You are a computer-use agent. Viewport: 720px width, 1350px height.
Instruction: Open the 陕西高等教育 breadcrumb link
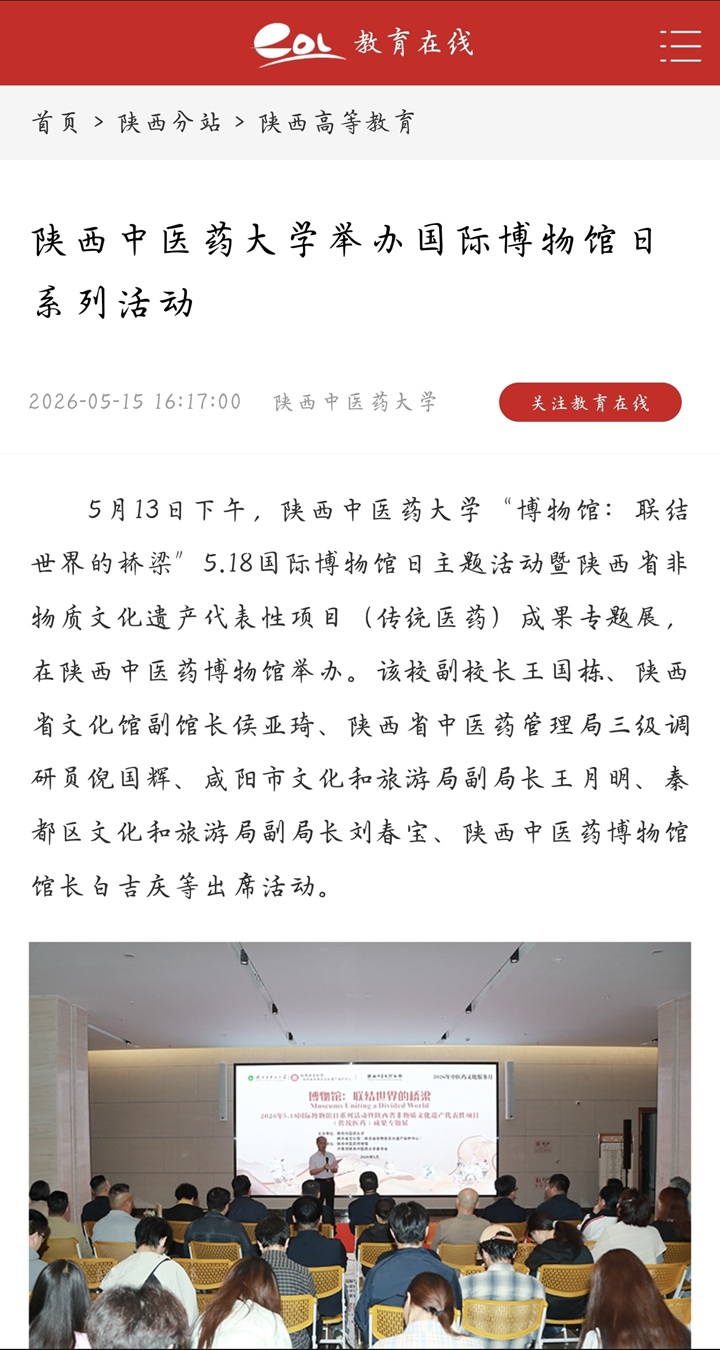tap(337, 123)
